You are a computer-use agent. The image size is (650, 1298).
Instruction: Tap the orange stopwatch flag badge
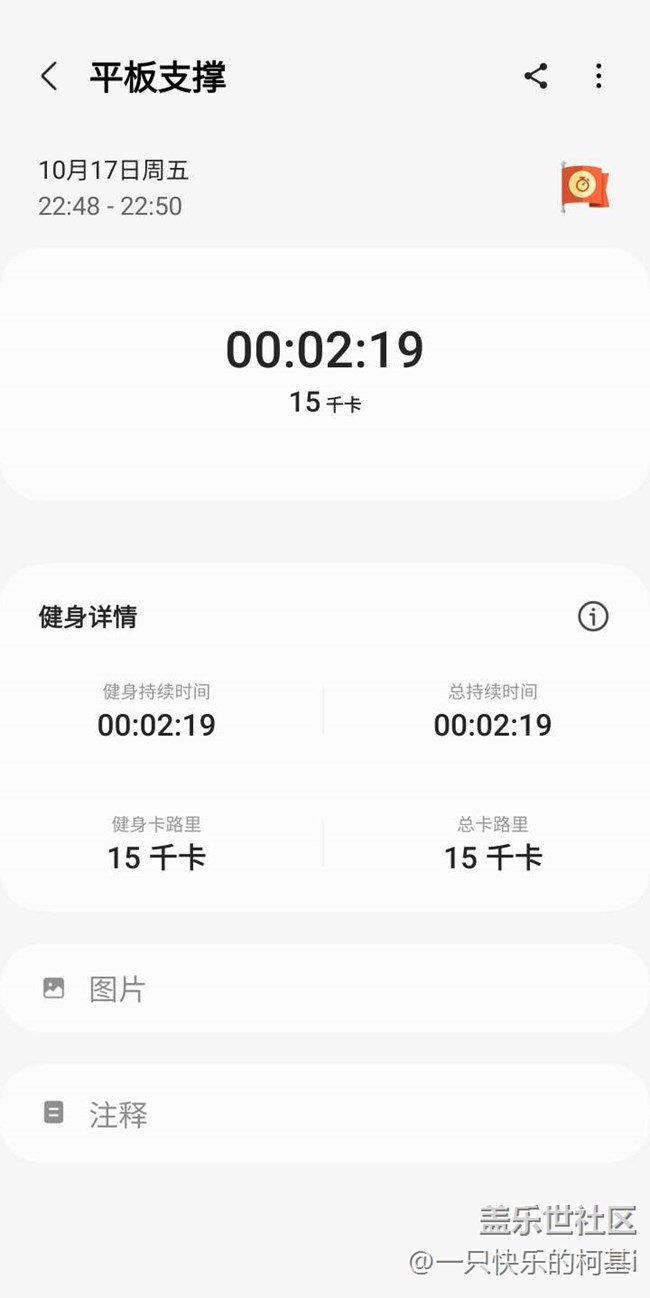[x=584, y=186]
